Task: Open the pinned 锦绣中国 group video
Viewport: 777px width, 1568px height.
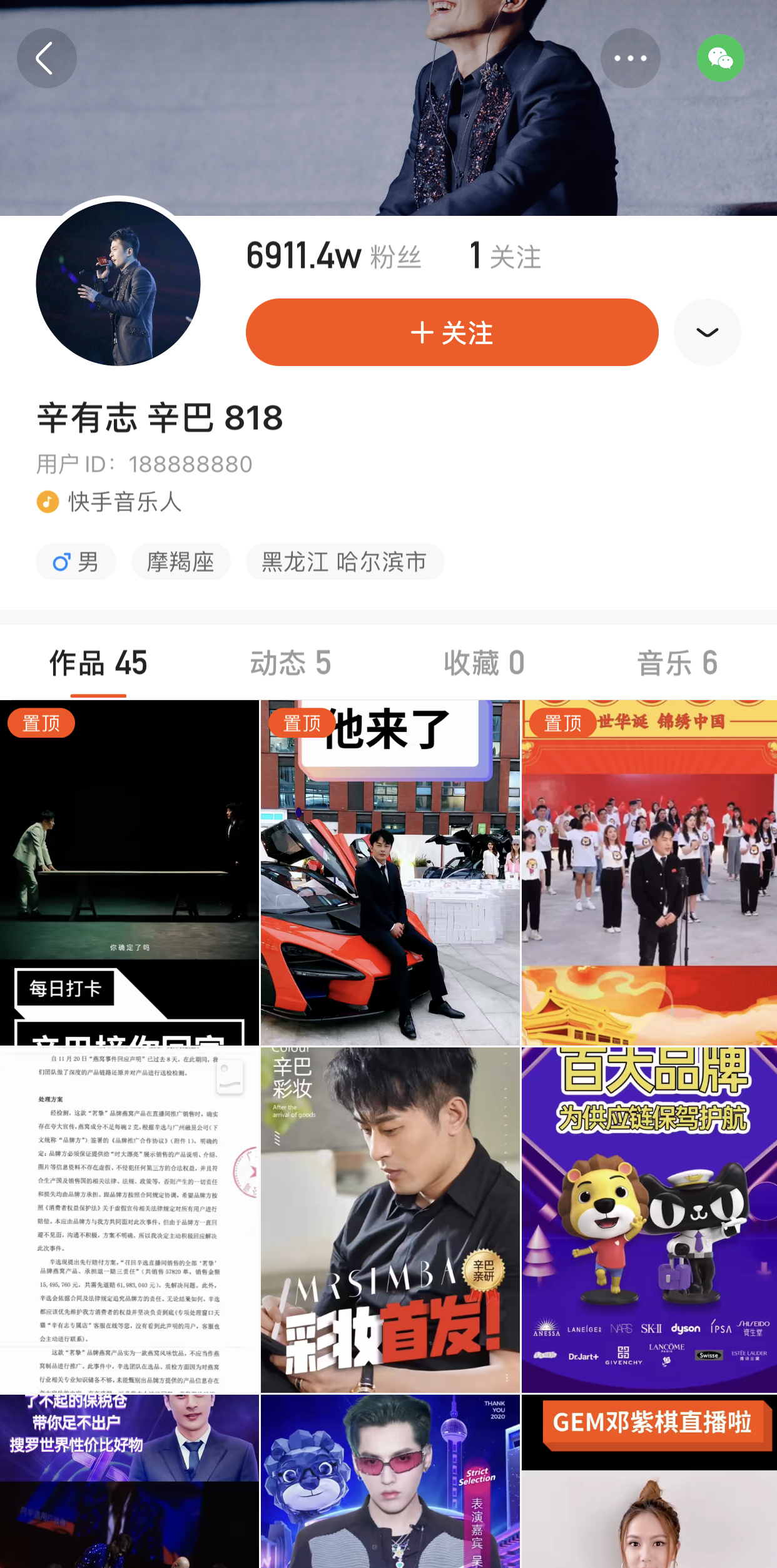Action: point(649,872)
